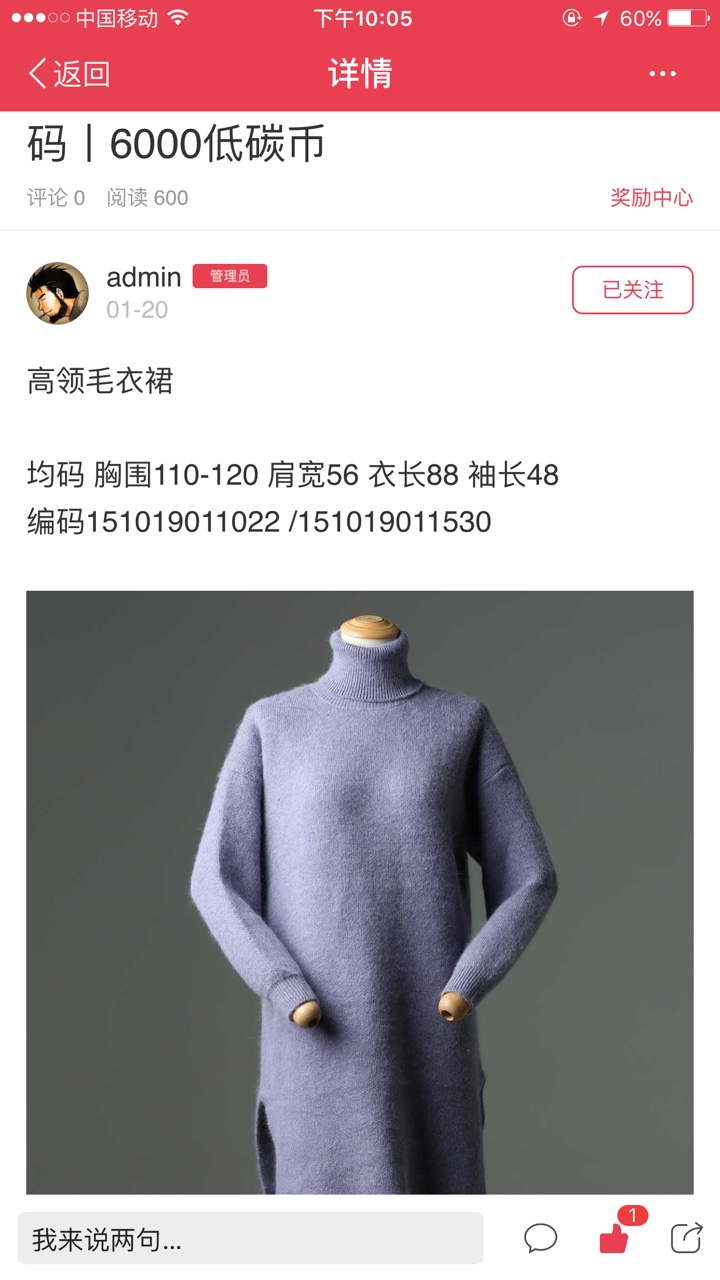720x1280 pixels.
Task: Tap the 已关注 button to unfollow admin
Action: click(x=632, y=290)
